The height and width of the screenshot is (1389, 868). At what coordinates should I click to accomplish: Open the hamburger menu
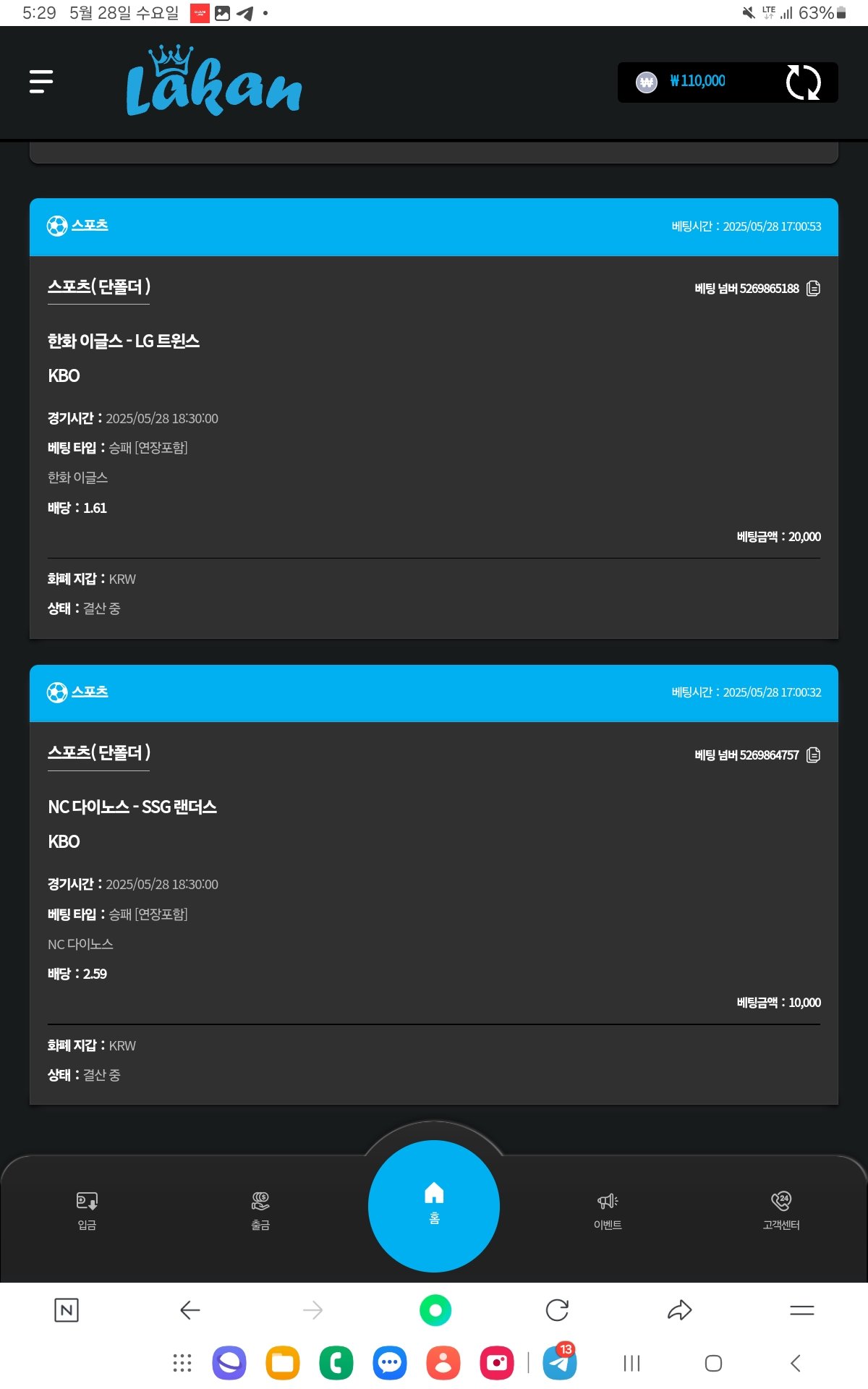tap(41, 82)
